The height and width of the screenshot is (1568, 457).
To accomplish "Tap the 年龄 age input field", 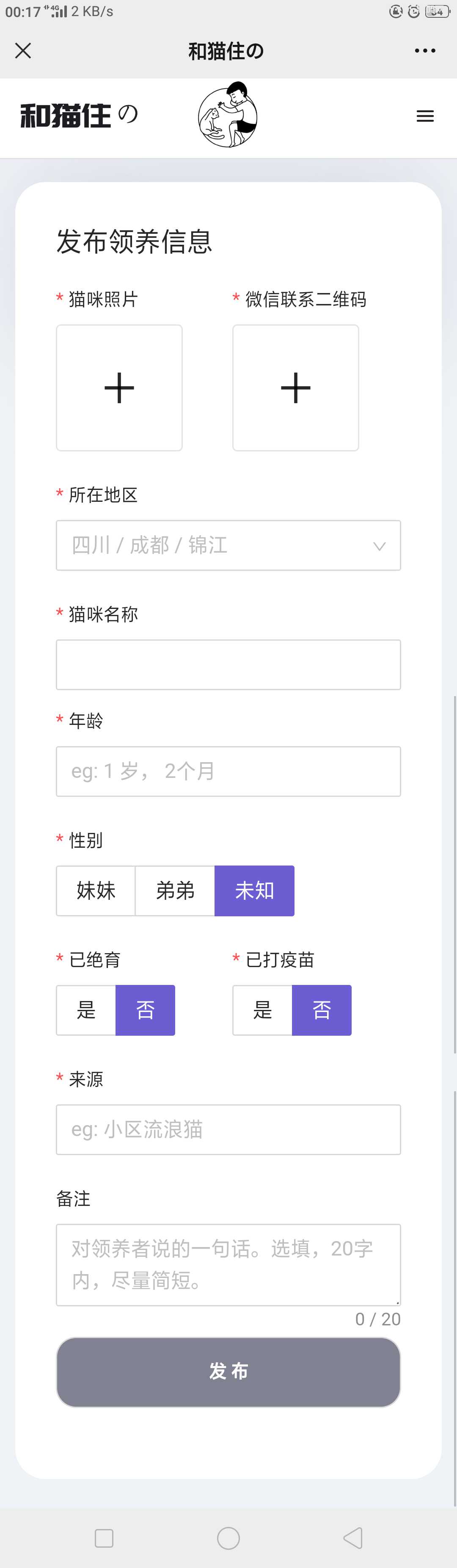I will pyautogui.click(x=228, y=771).
